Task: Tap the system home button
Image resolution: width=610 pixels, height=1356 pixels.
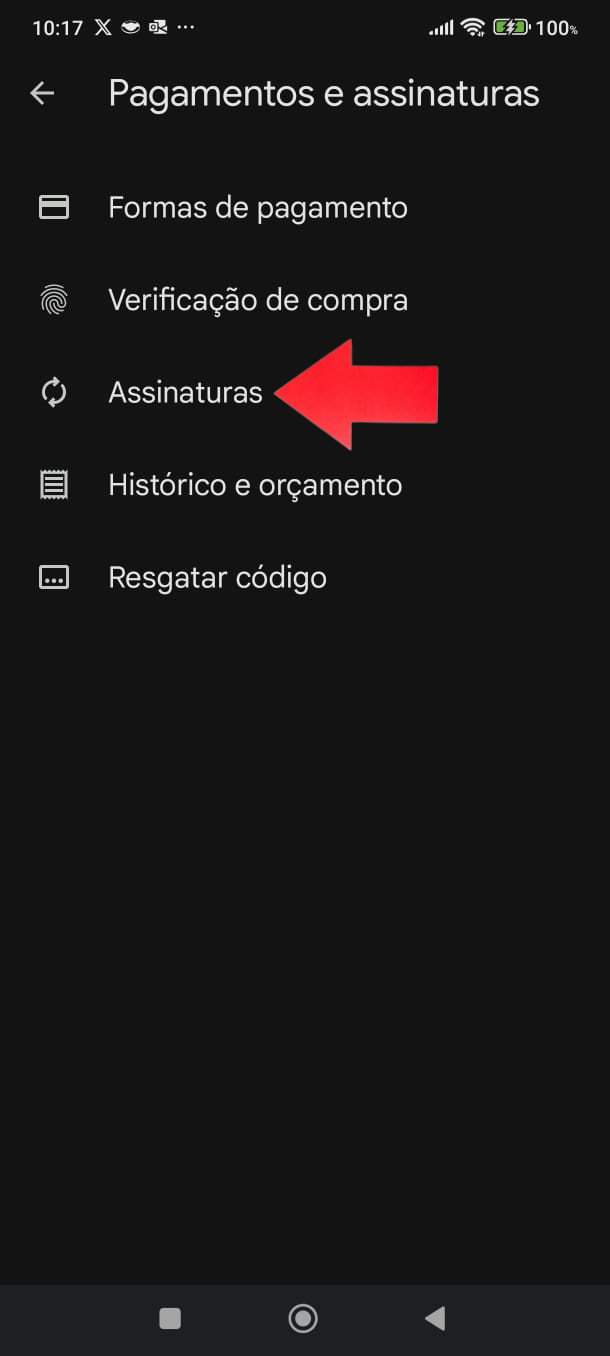Action: point(303,1319)
